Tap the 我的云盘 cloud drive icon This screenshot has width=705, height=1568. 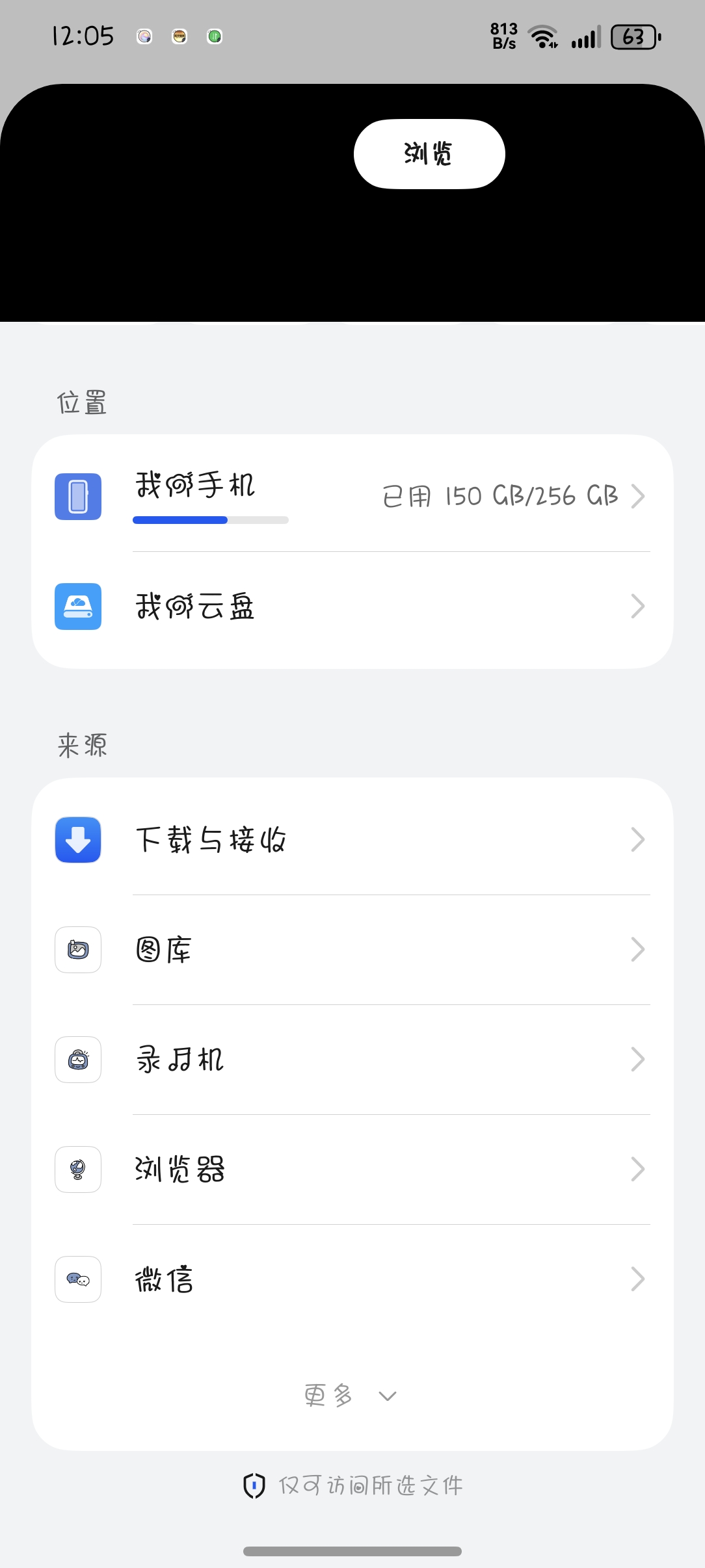tap(77, 607)
